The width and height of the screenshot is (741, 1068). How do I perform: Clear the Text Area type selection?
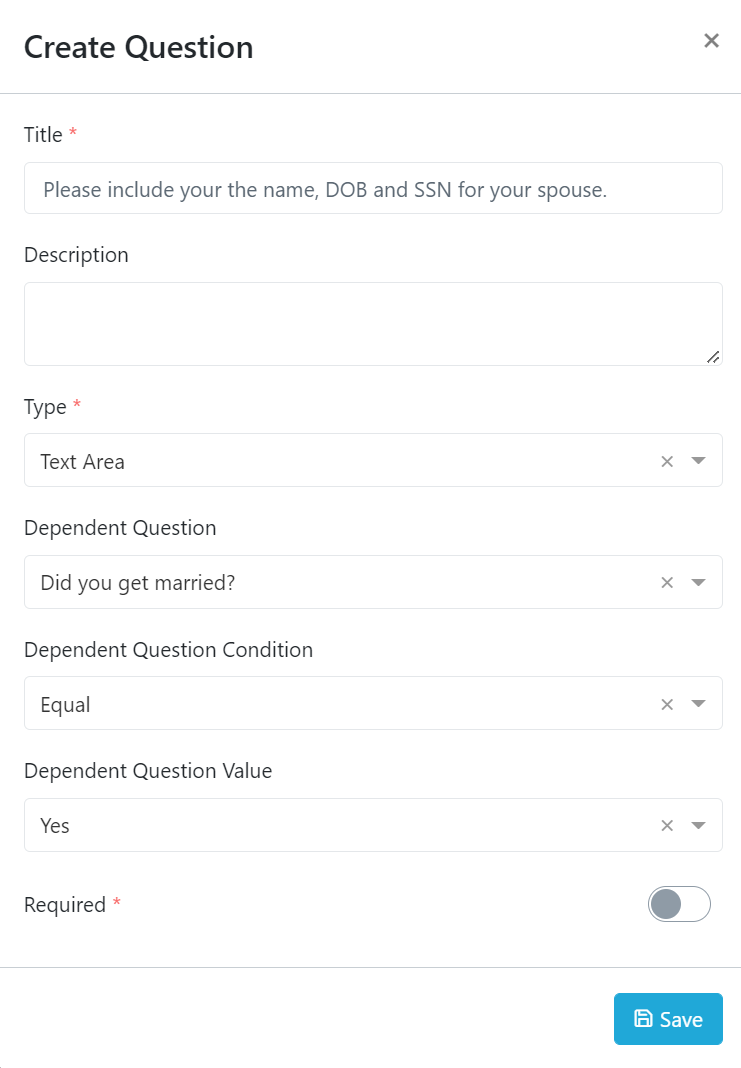tap(667, 461)
